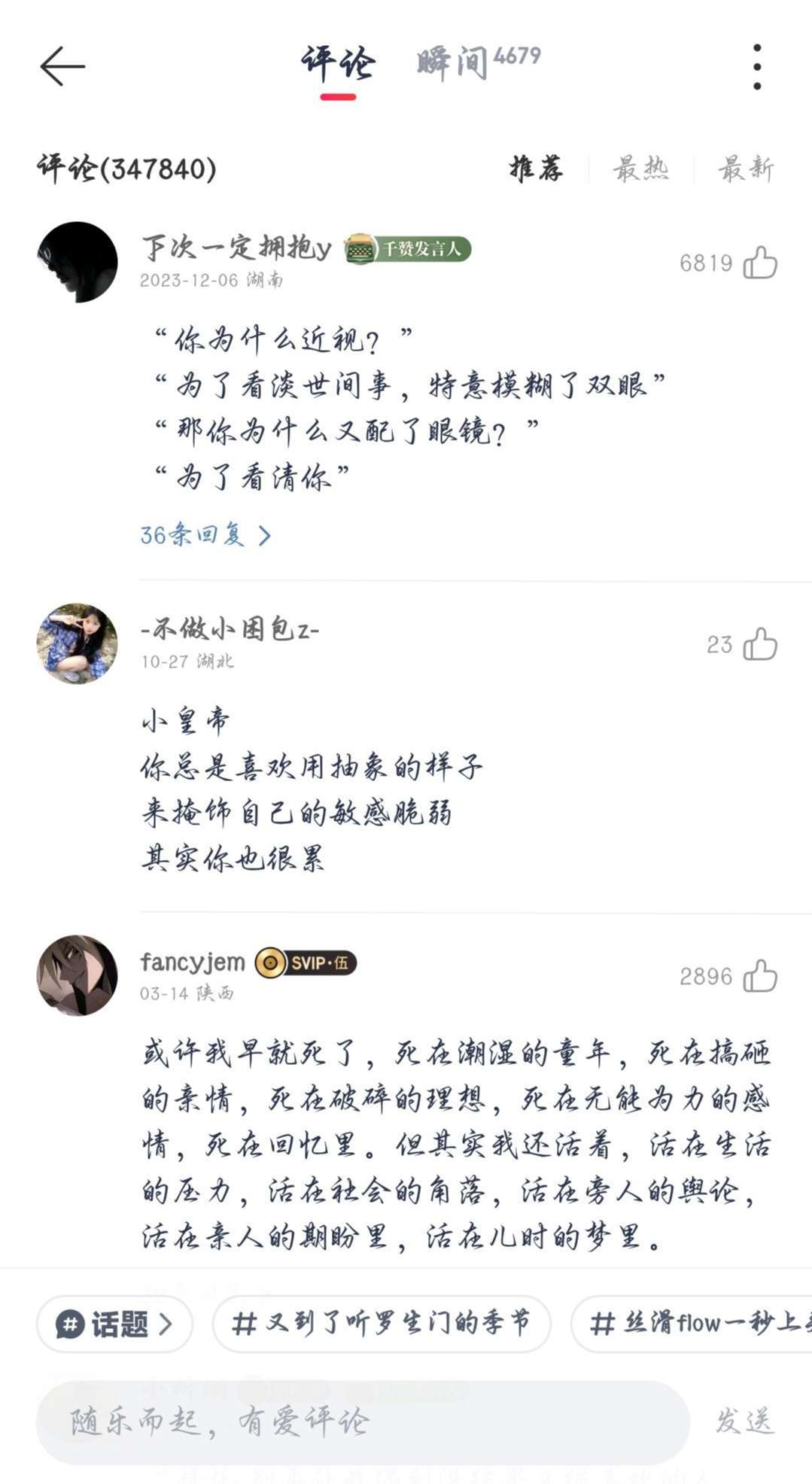This screenshot has width=812, height=1484.
Task: Sort comments by 最热
Action: pyautogui.click(x=640, y=169)
